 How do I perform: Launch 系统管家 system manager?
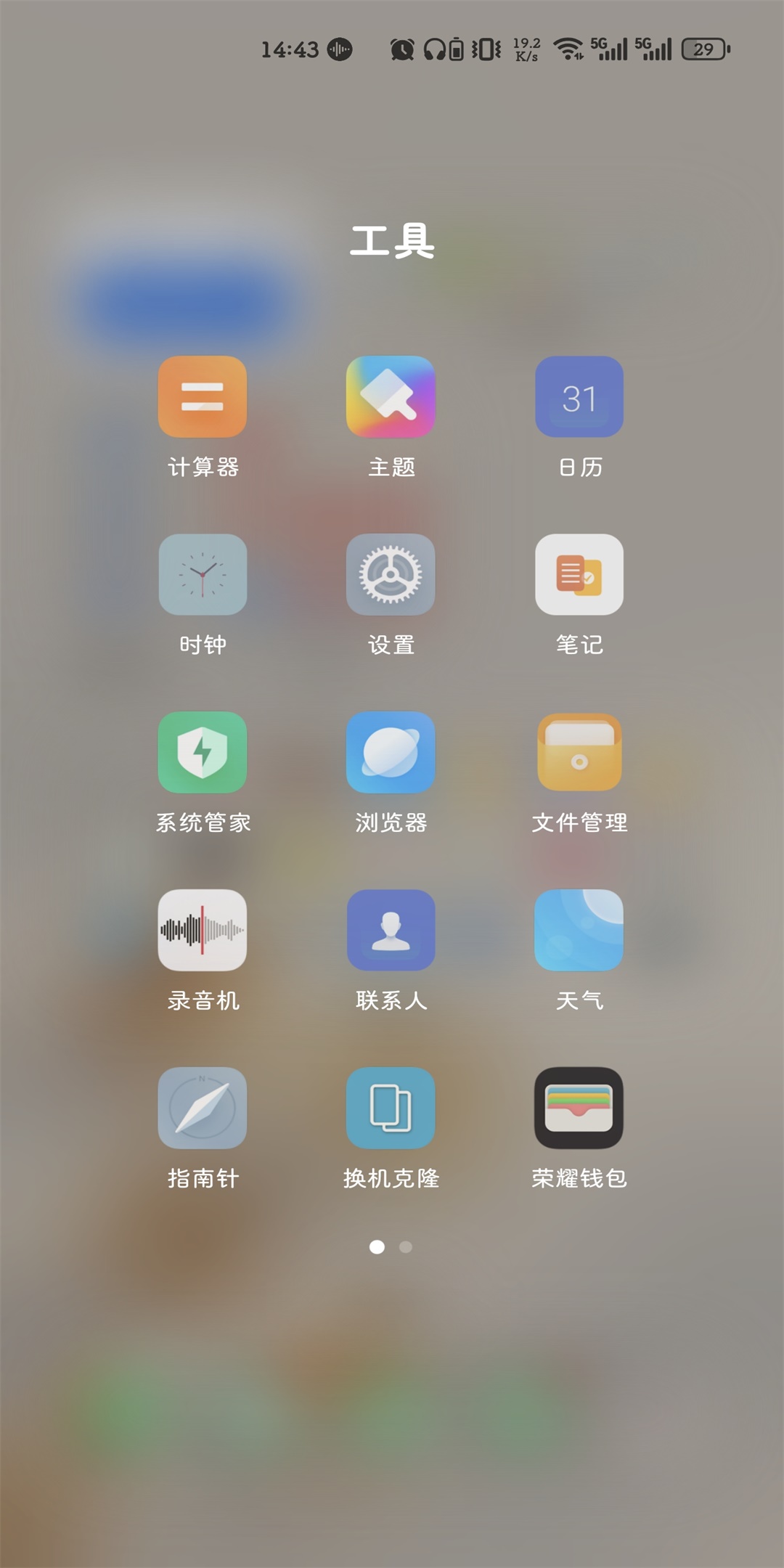tap(203, 753)
